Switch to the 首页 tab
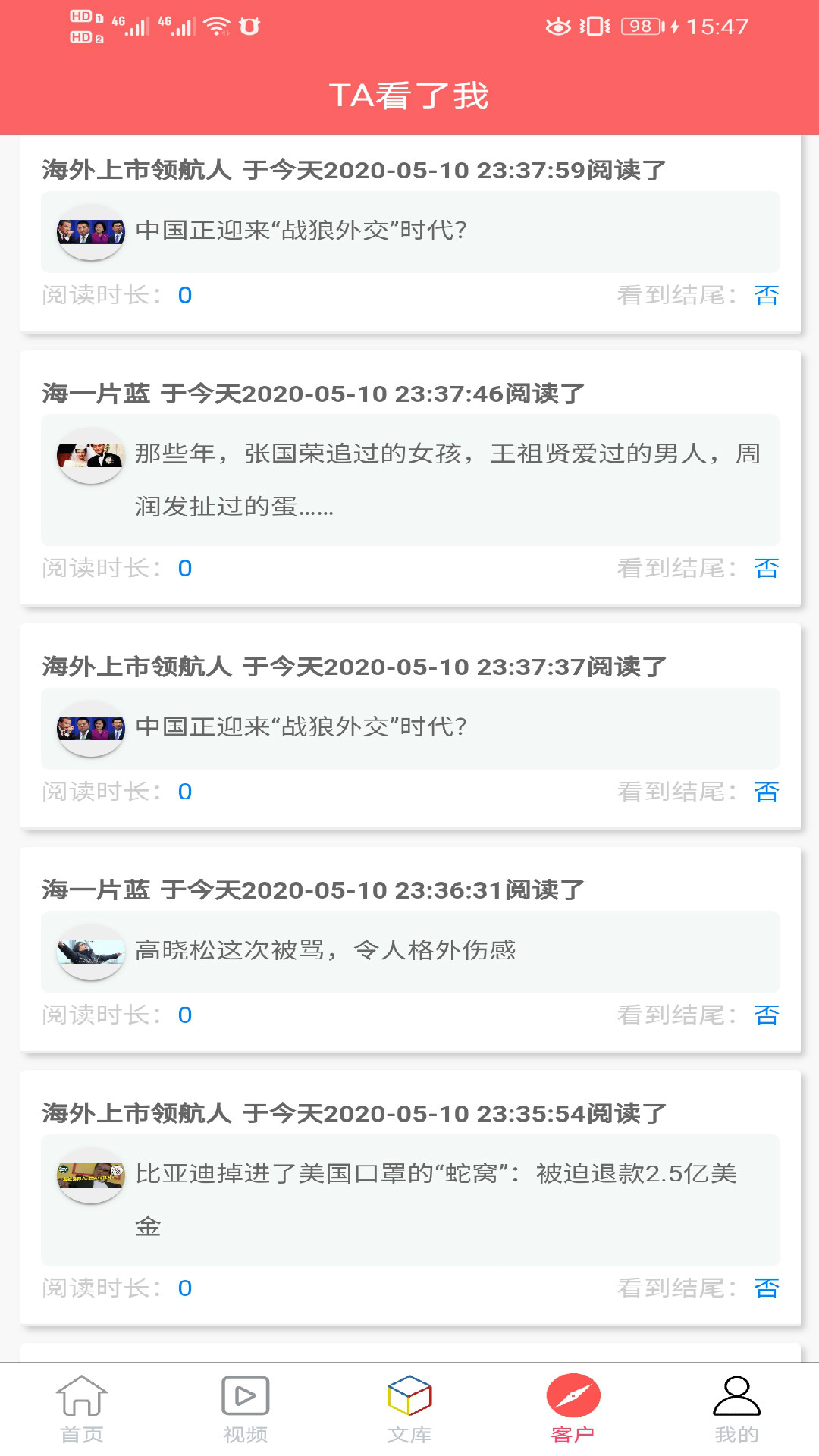 pos(82,1409)
